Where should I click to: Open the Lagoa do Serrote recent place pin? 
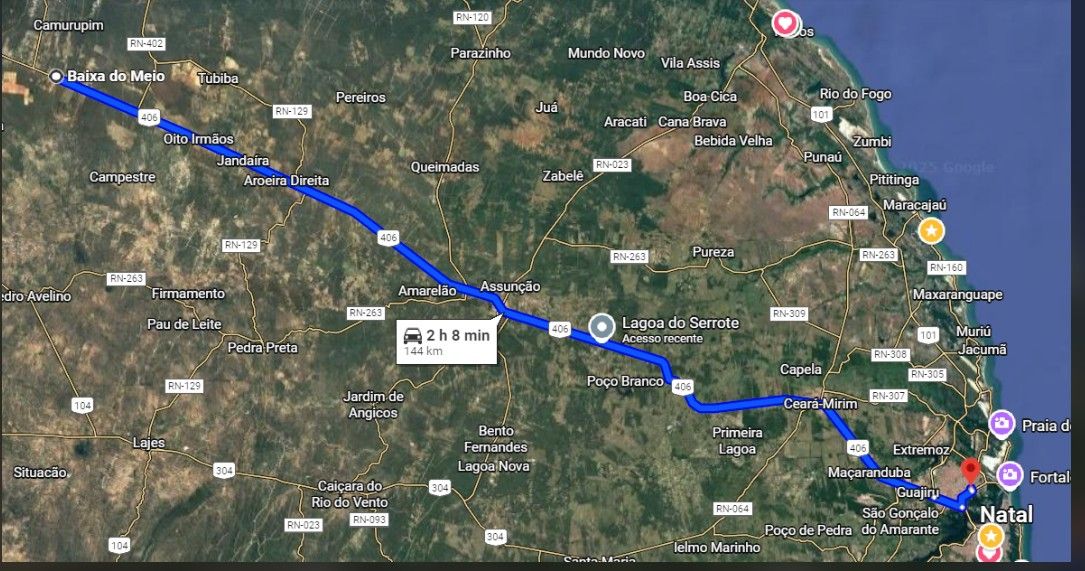(602, 328)
